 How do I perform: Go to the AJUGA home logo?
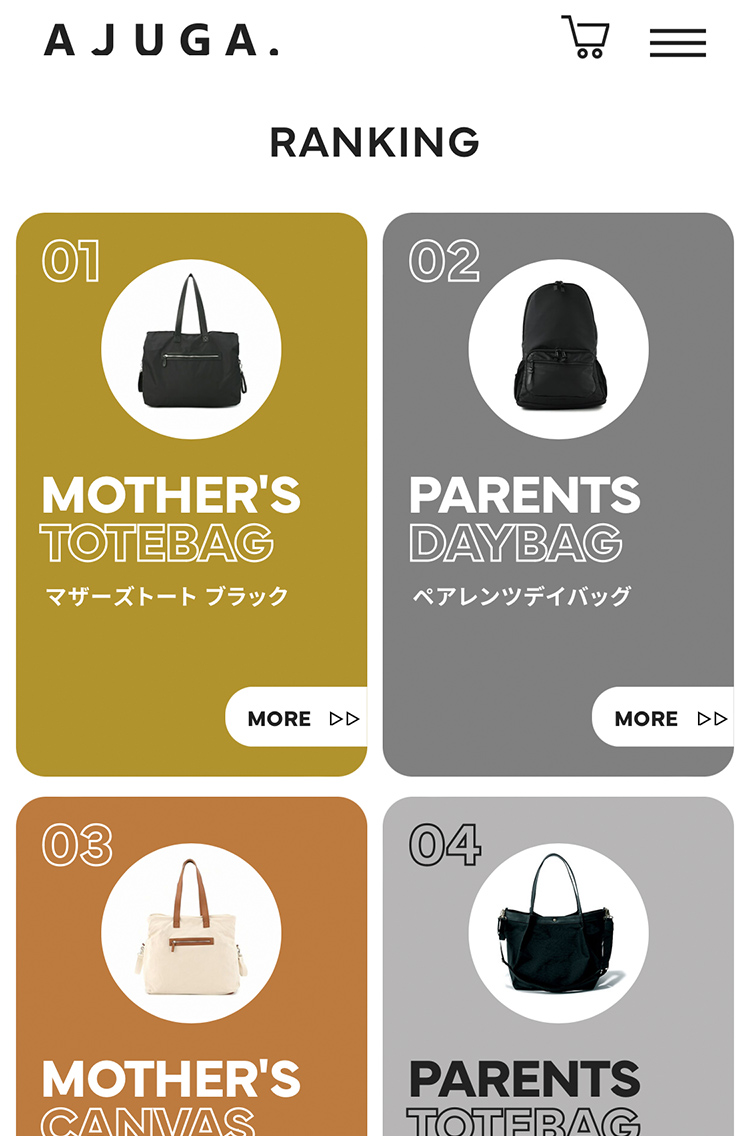point(161,40)
